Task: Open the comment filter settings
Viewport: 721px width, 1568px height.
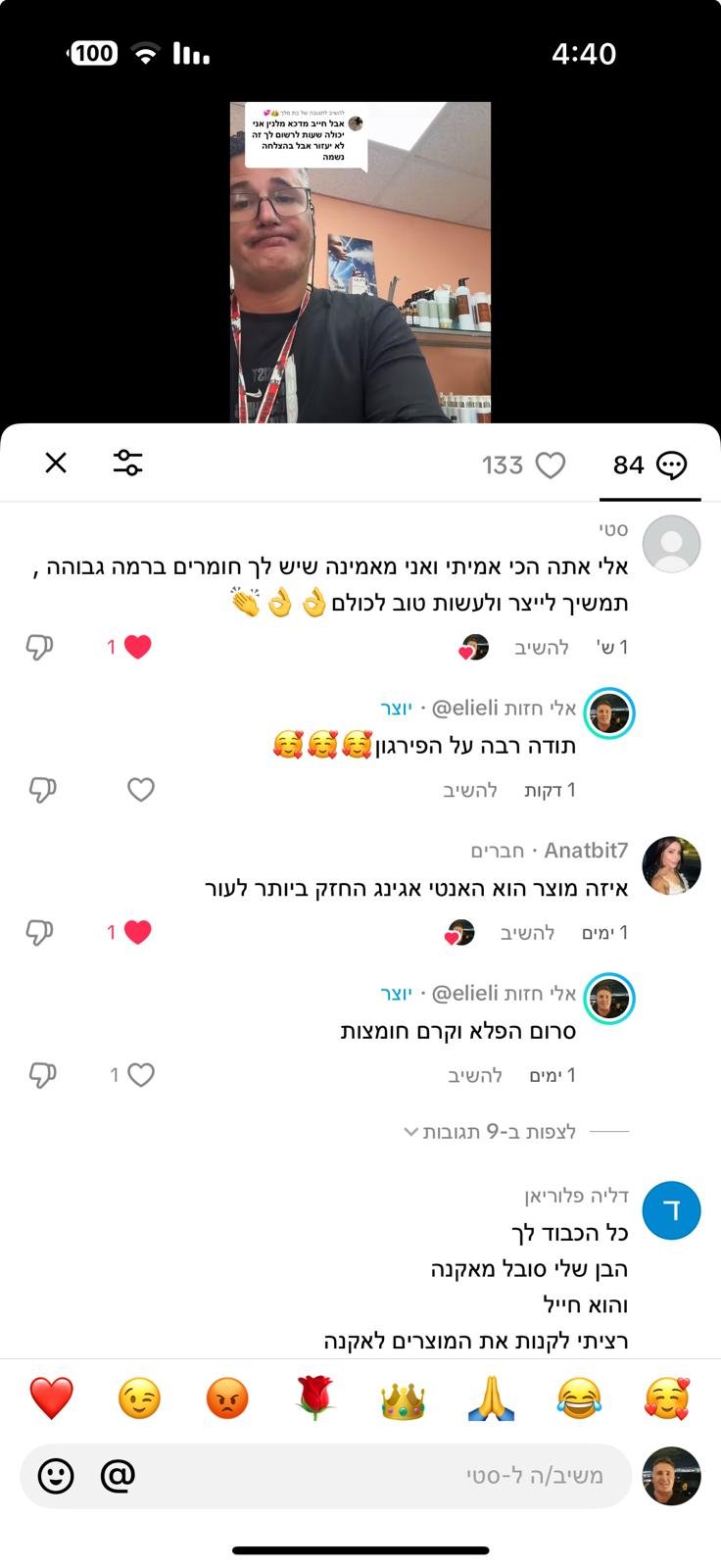Action: pos(127,464)
